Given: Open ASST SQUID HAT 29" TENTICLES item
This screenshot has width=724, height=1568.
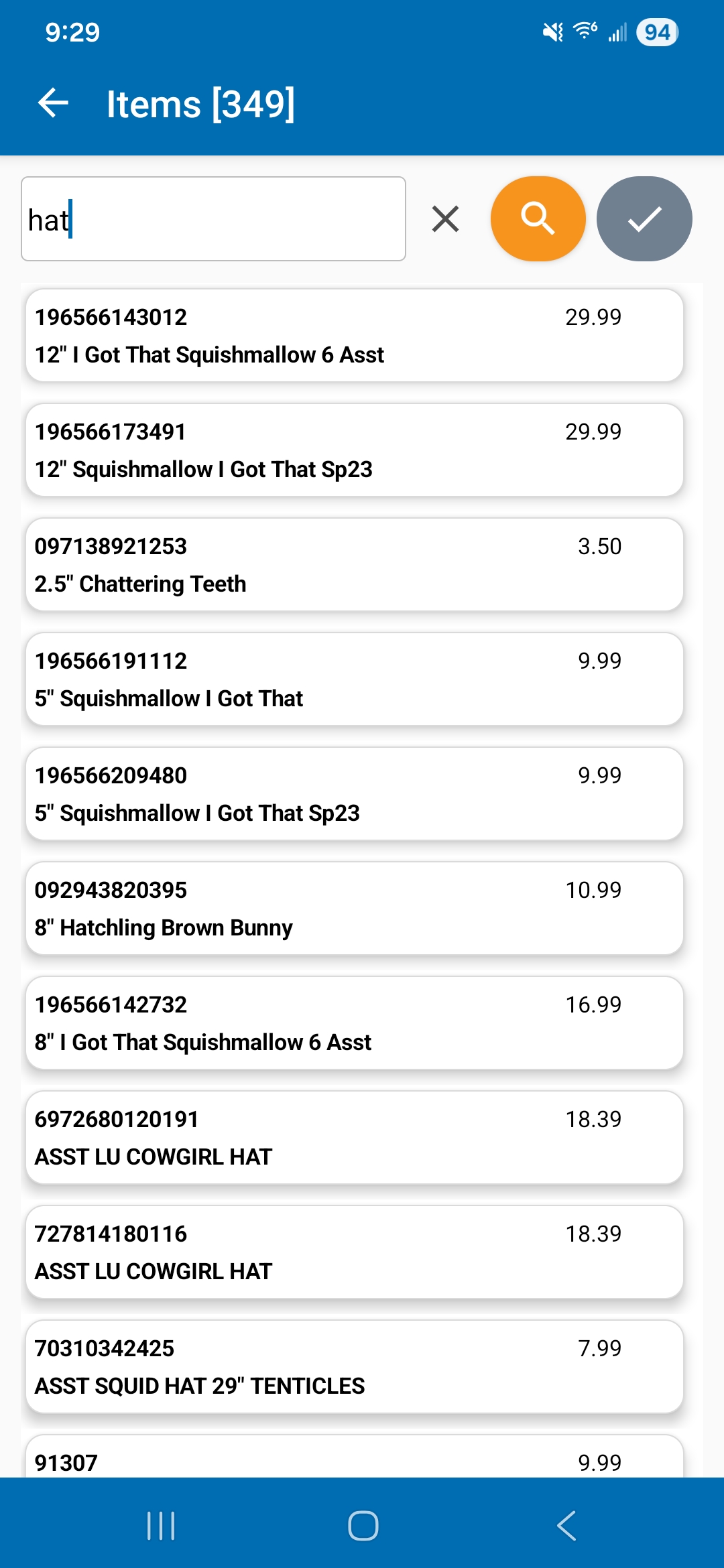Looking at the screenshot, I should tap(354, 1367).
